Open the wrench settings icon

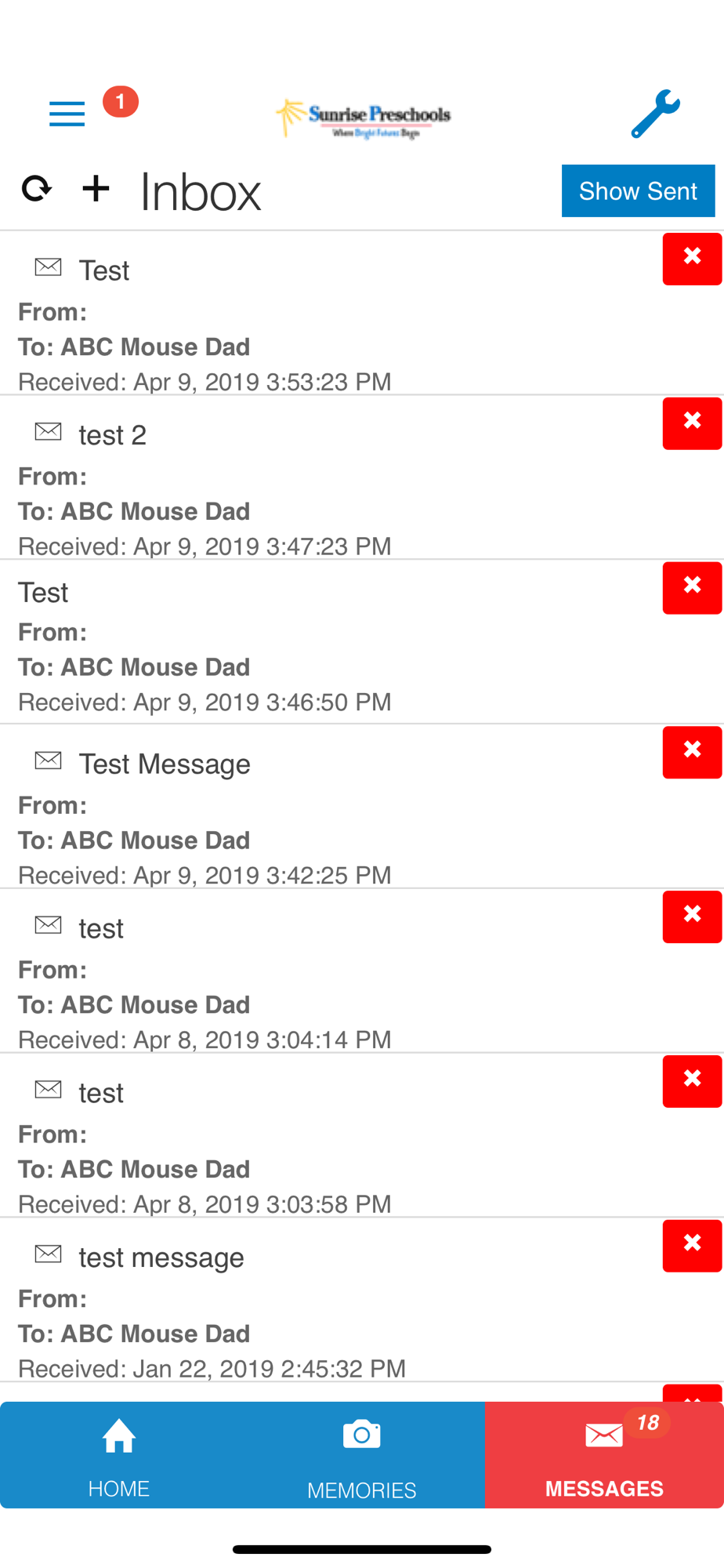tap(655, 114)
